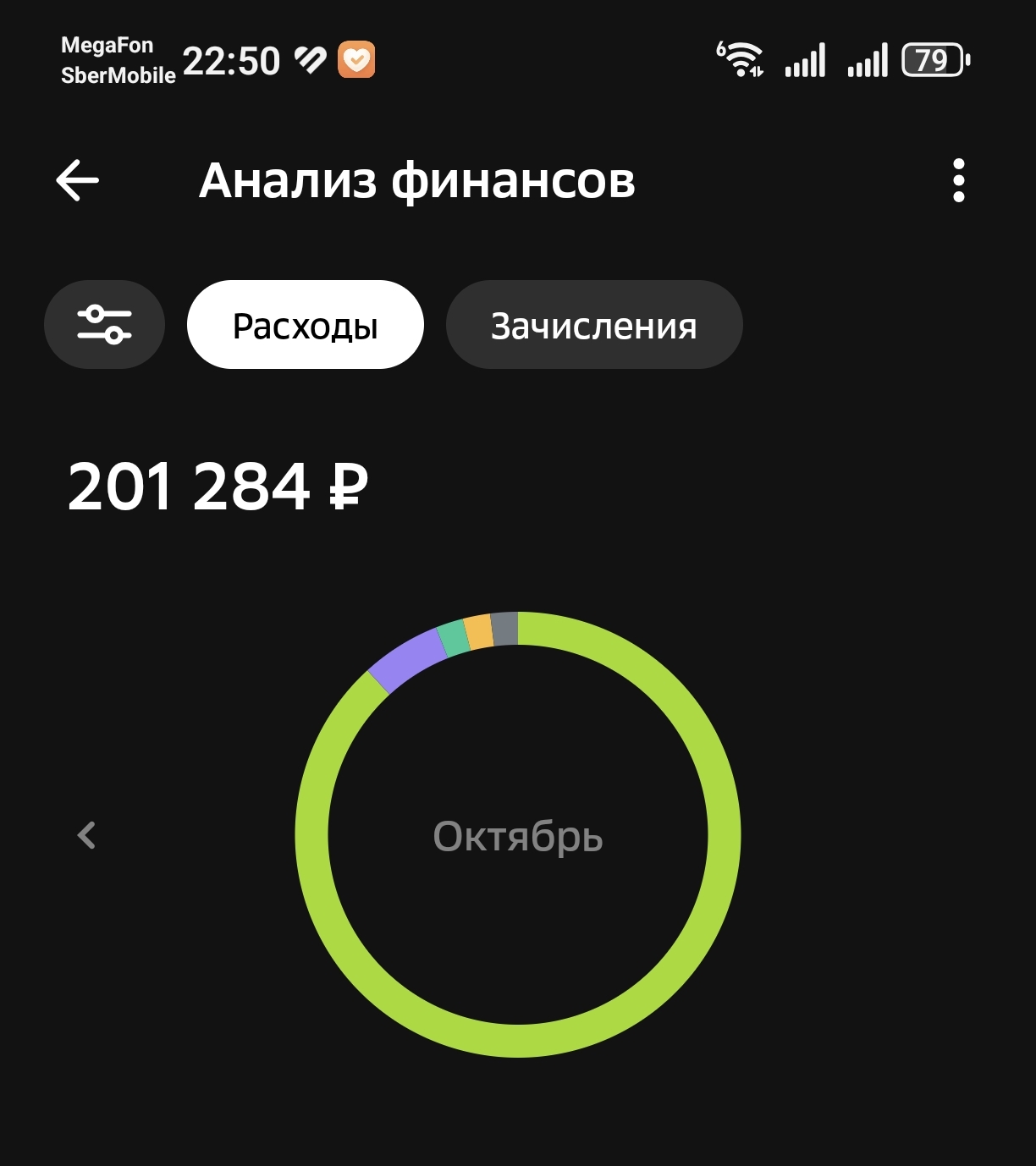This screenshot has width=1036, height=1166.
Task: Open the three-dot overflow menu
Action: tap(958, 180)
